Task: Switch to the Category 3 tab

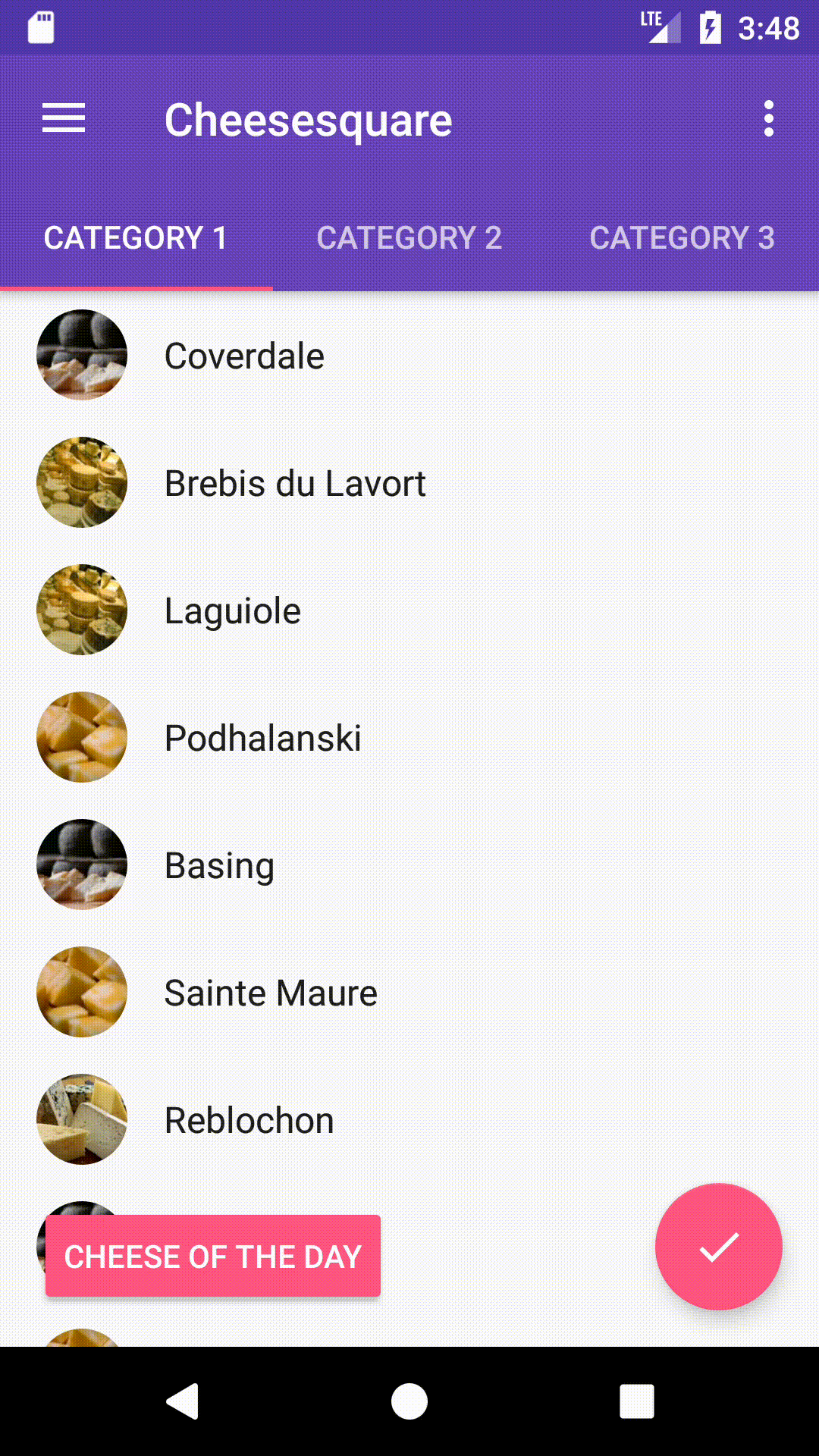Action: pyautogui.click(x=682, y=238)
